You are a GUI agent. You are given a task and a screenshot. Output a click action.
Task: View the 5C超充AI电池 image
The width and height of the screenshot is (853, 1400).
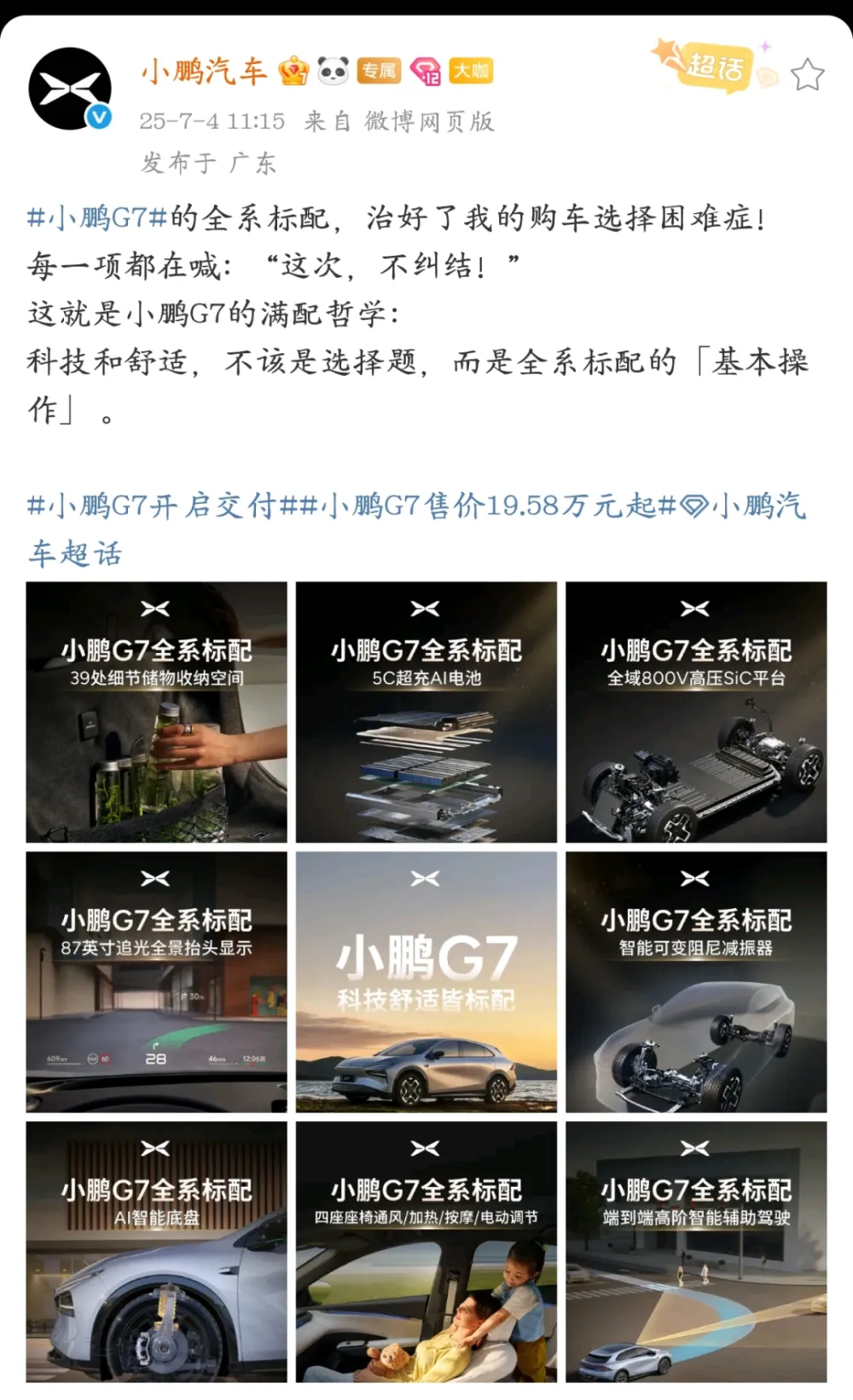click(x=426, y=712)
